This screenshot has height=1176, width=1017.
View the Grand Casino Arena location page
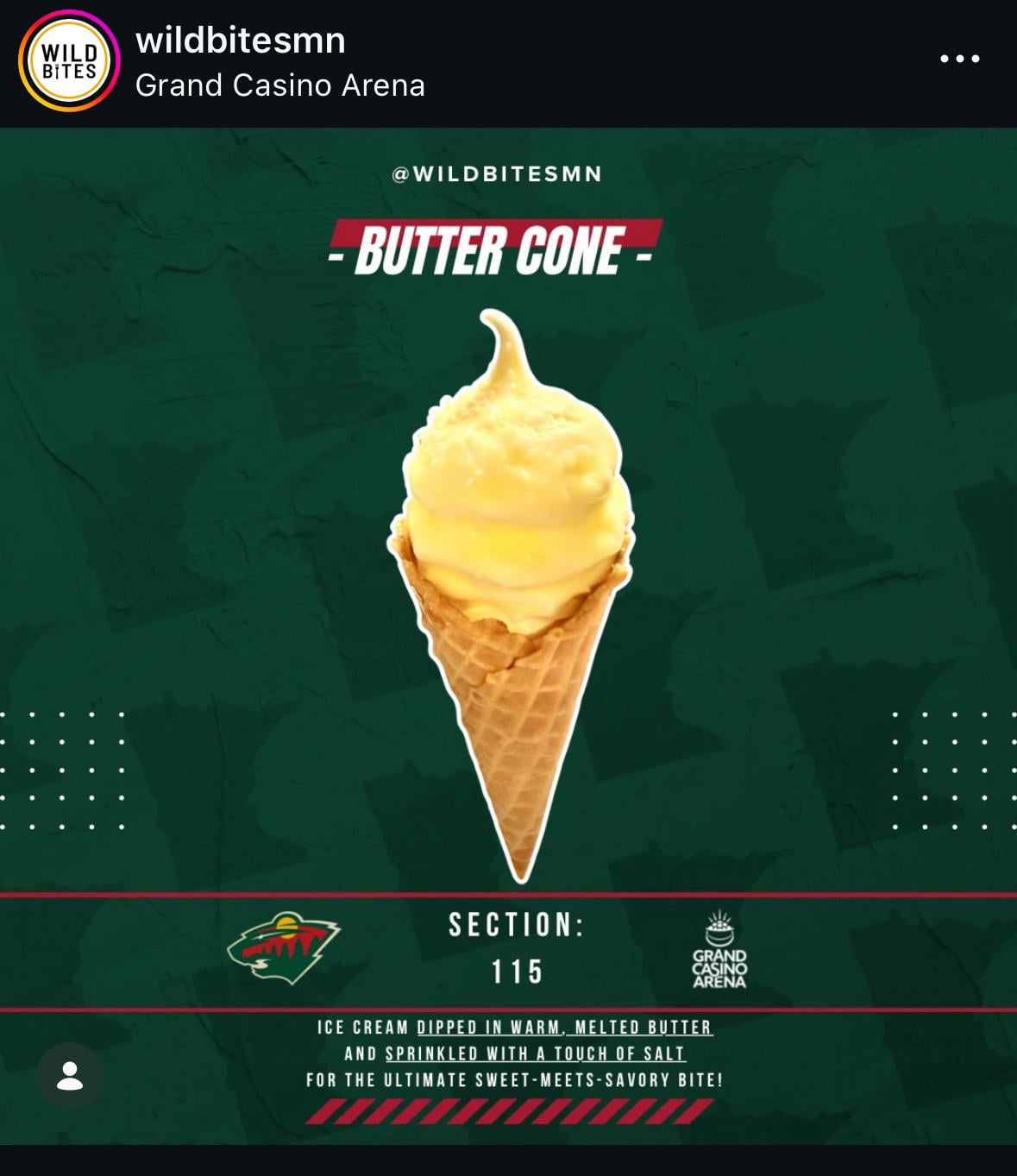[x=279, y=85]
